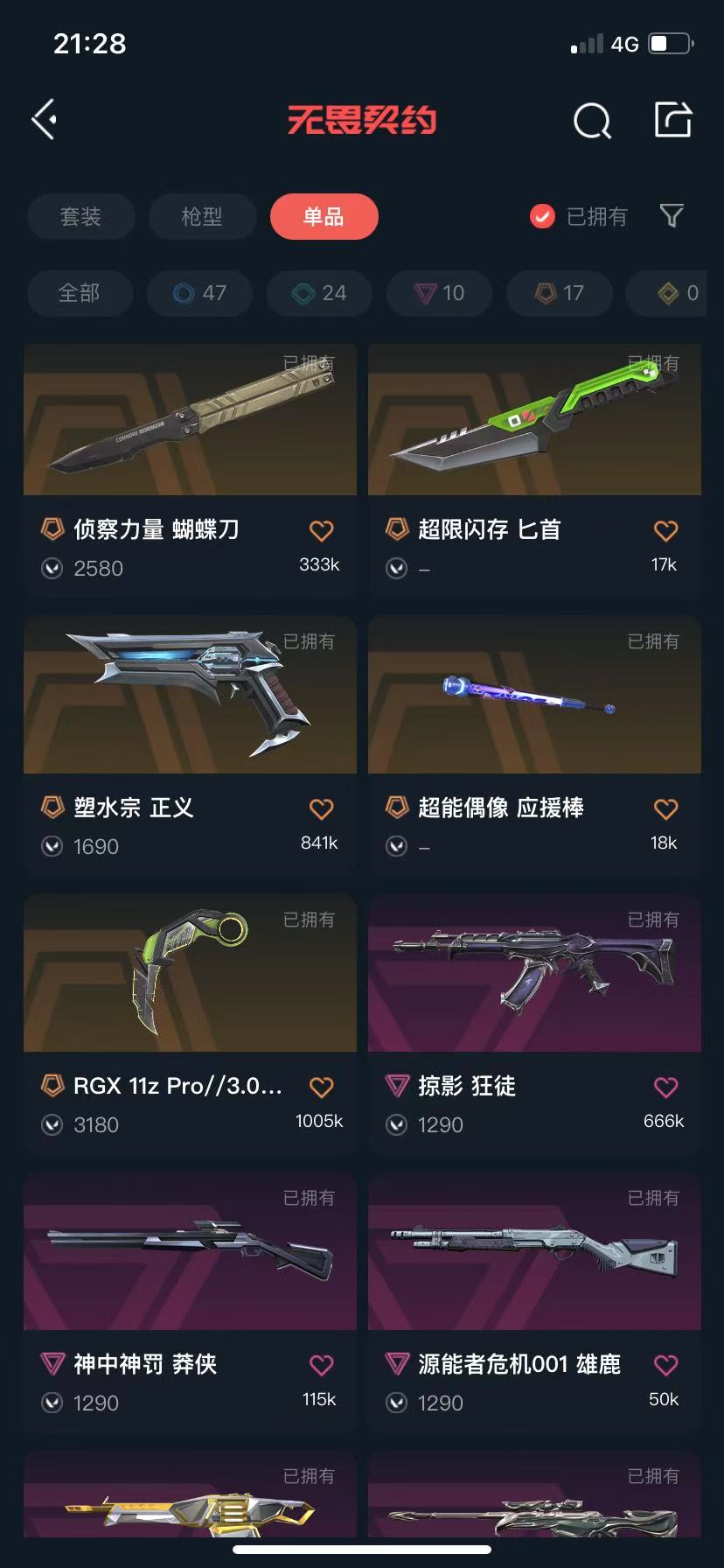Viewport: 724px width, 1568px height.
Task: Switch to the 套装 tab
Action: 80,217
